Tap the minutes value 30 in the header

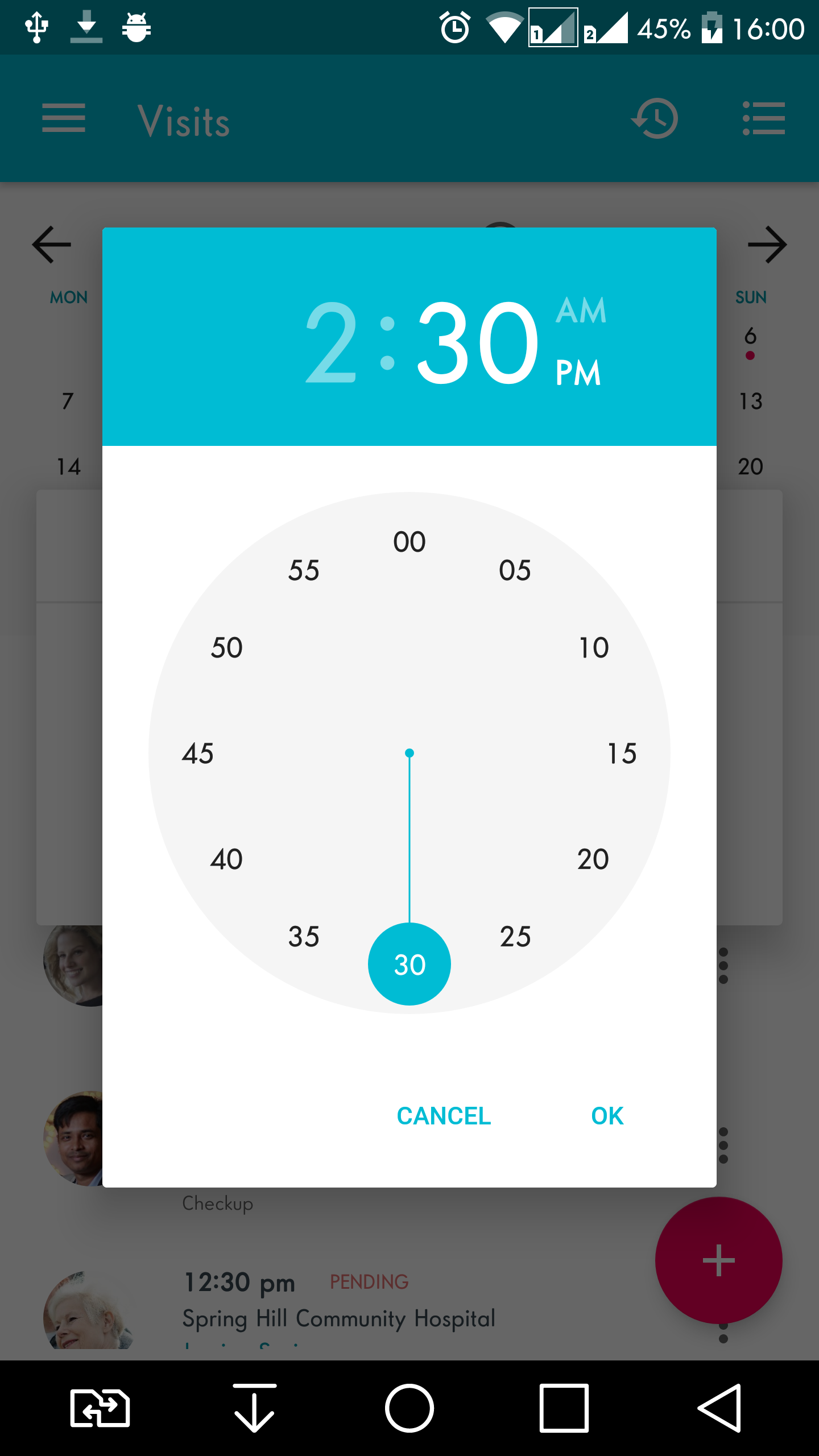(x=478, y=342)
